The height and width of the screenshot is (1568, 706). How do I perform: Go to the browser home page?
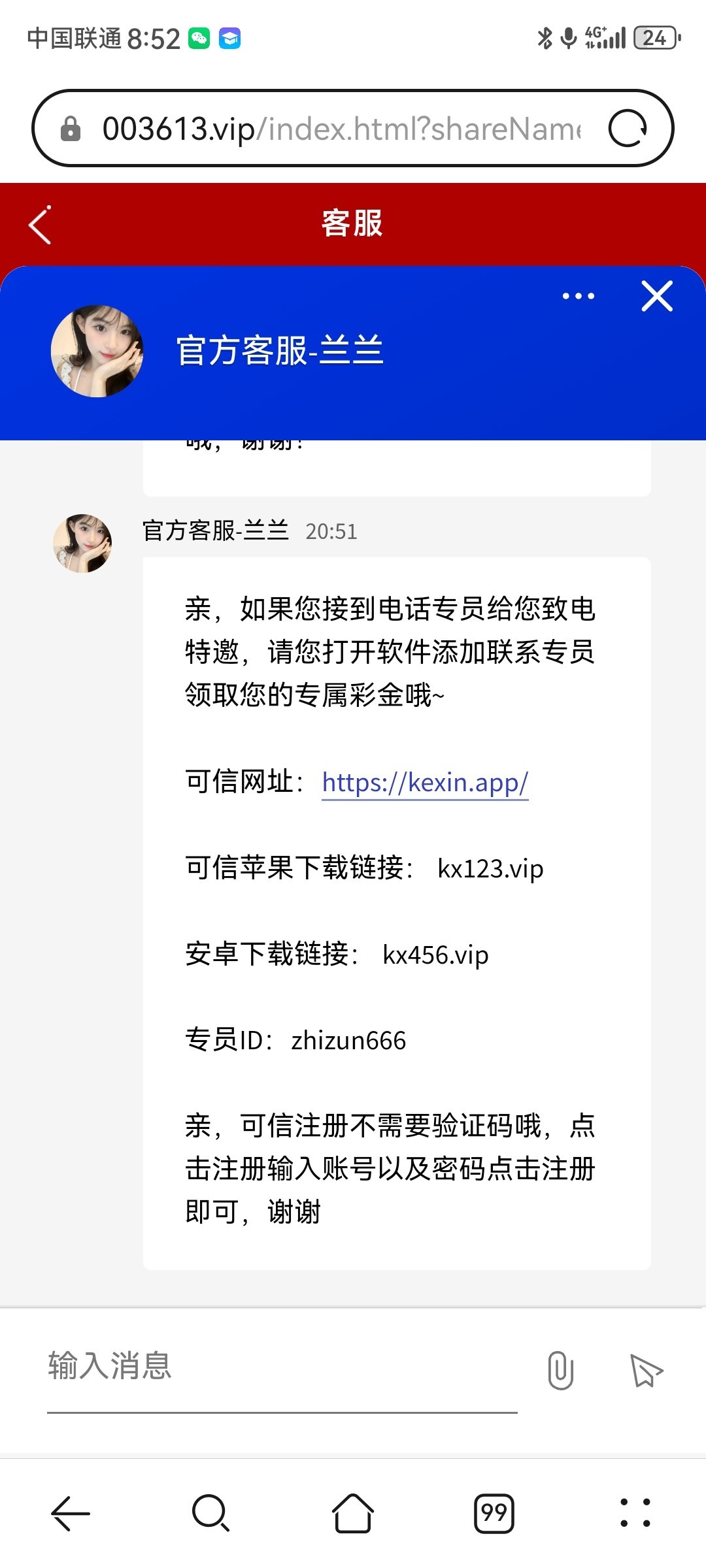coord(353,1513)
